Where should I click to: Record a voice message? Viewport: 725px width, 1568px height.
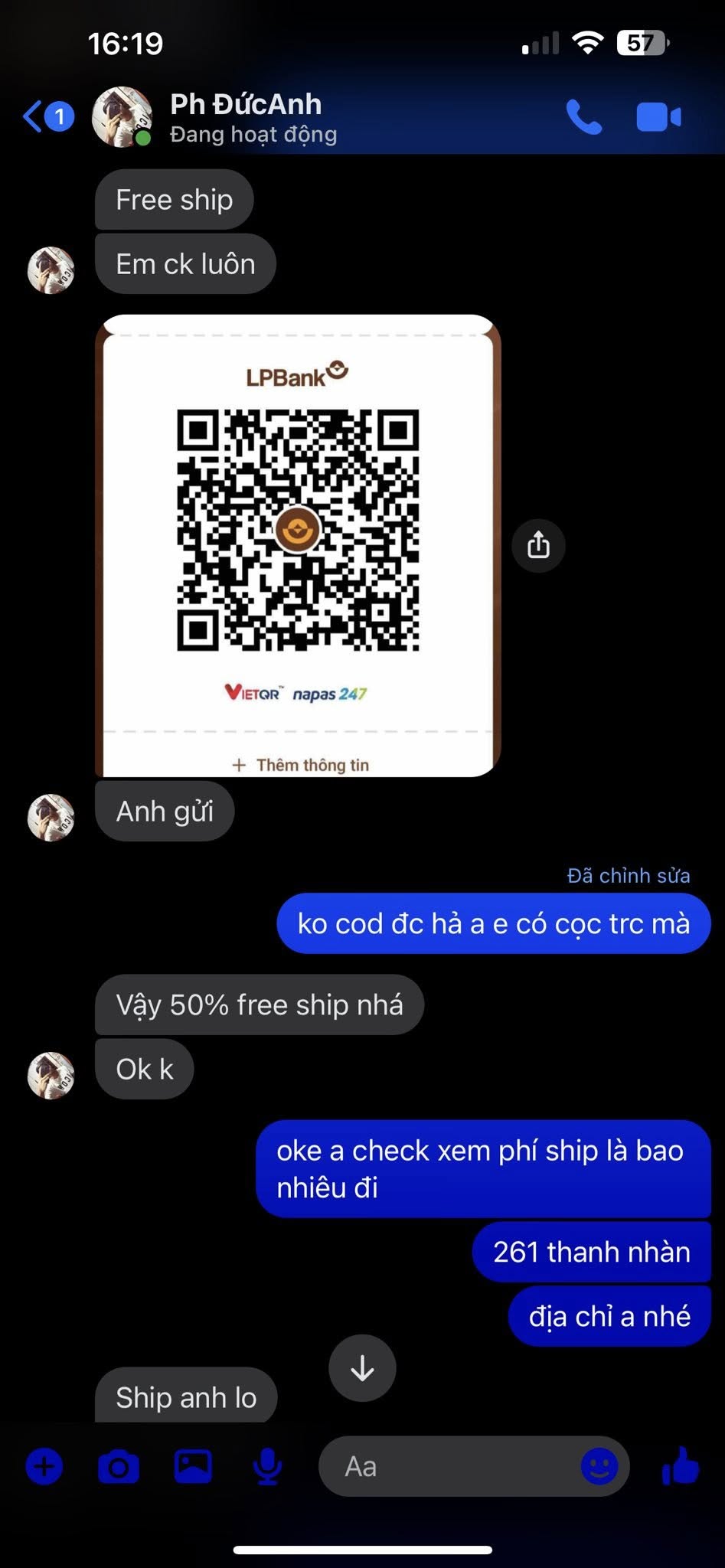pyautogui.click(x=267, y=1467)
